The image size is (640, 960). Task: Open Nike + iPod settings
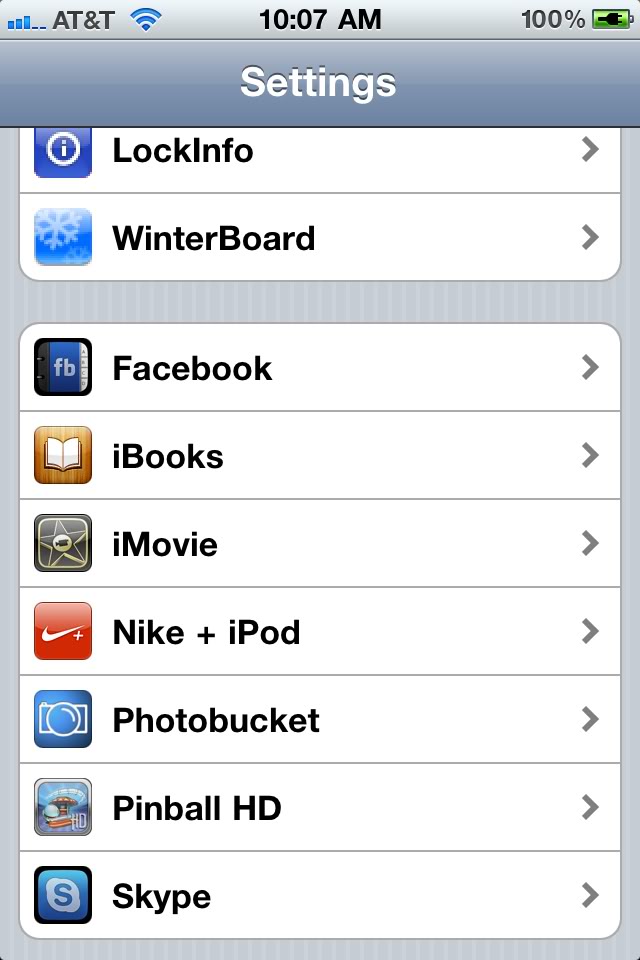tap(320, 632)
